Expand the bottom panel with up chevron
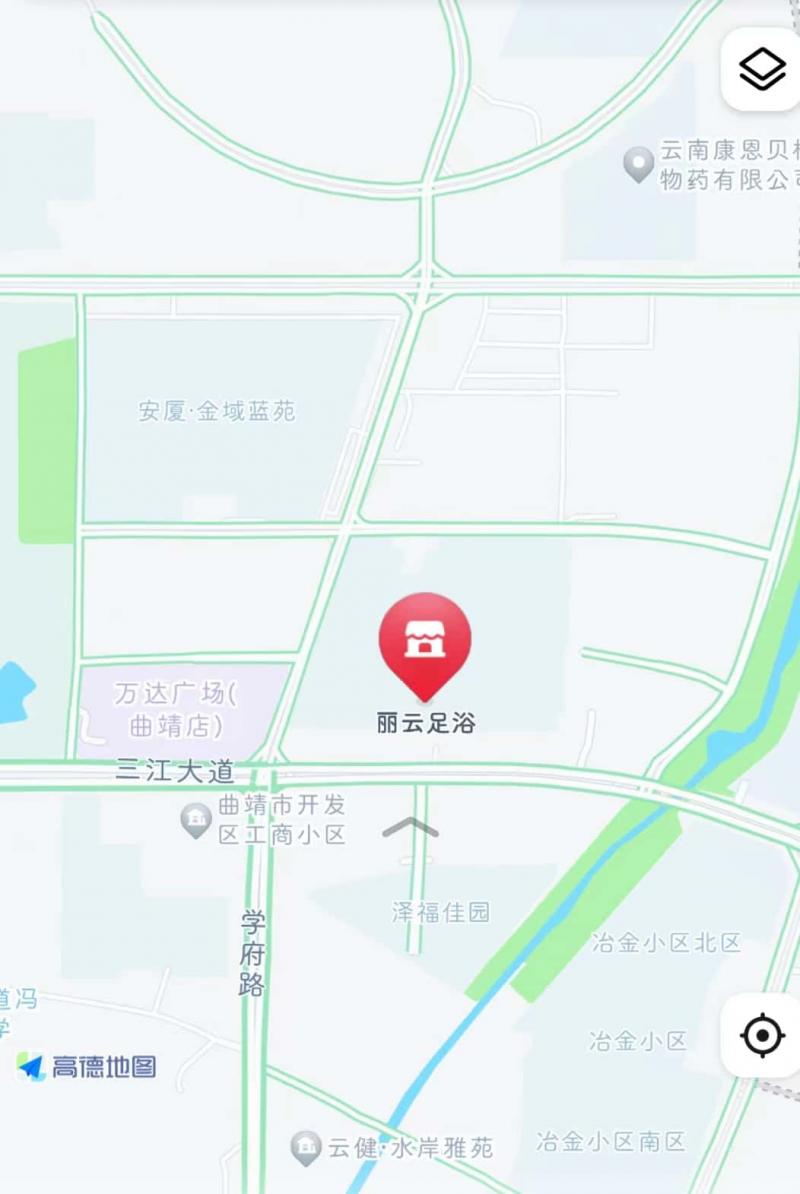Screen dimensions: 800x1194 (x=411, y=828)
